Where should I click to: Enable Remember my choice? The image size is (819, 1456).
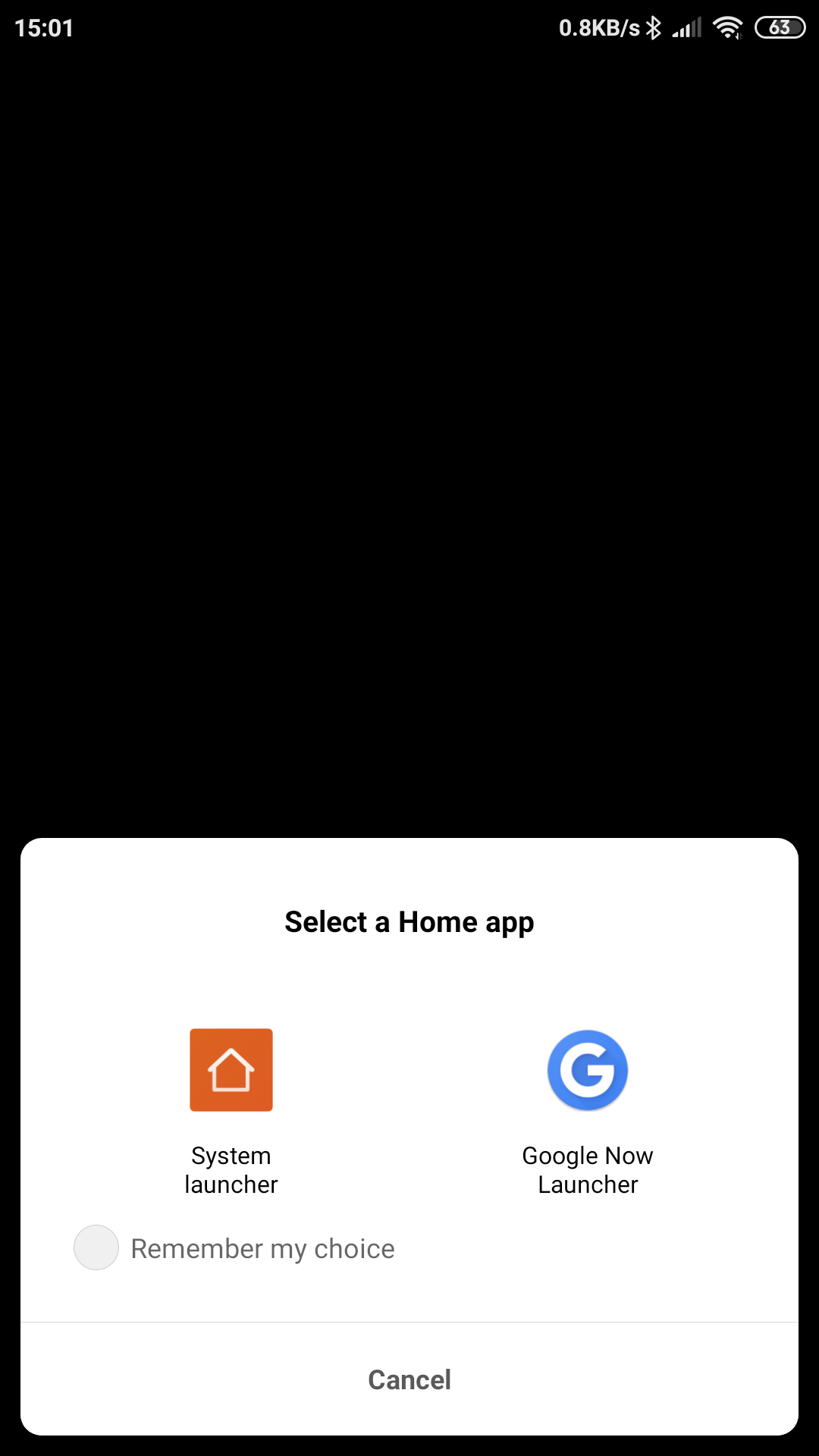pyautogui.click(x=96, y=1247)
